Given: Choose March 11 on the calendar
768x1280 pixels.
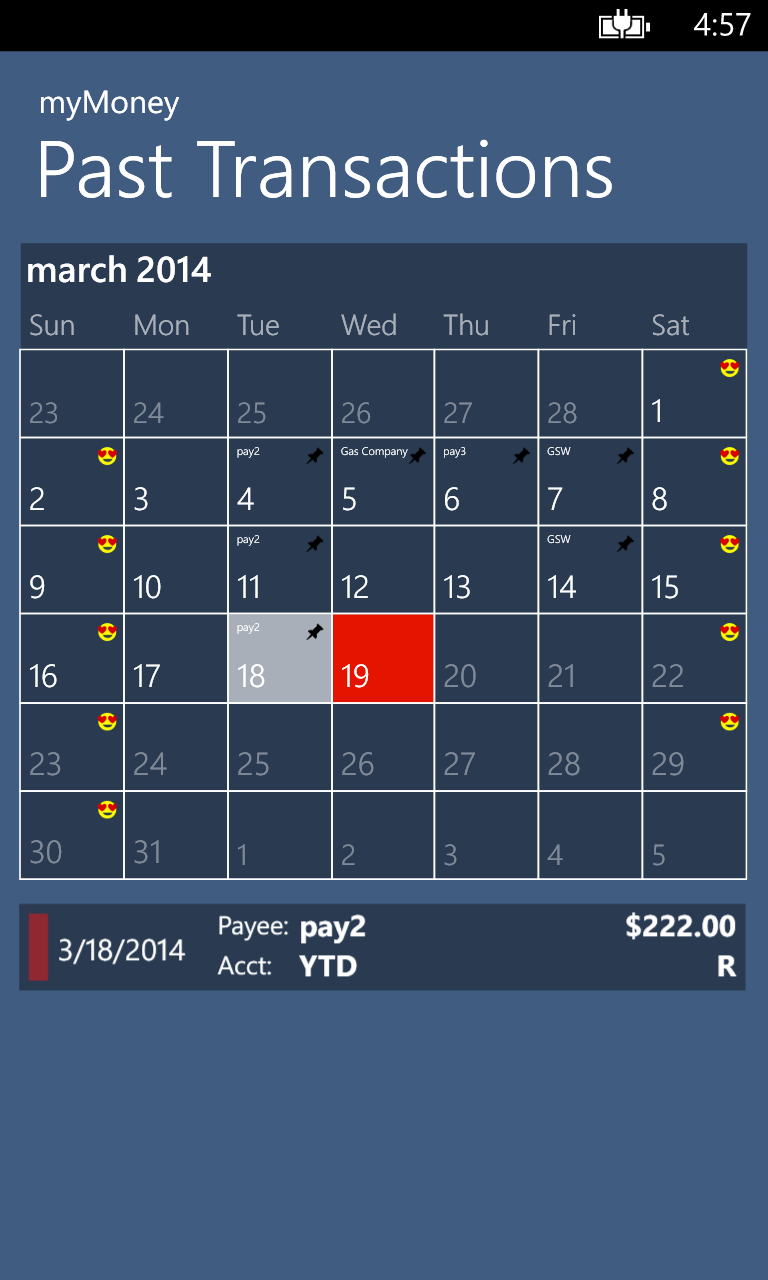Looking at the screenshot, I should tap(280, 570).
